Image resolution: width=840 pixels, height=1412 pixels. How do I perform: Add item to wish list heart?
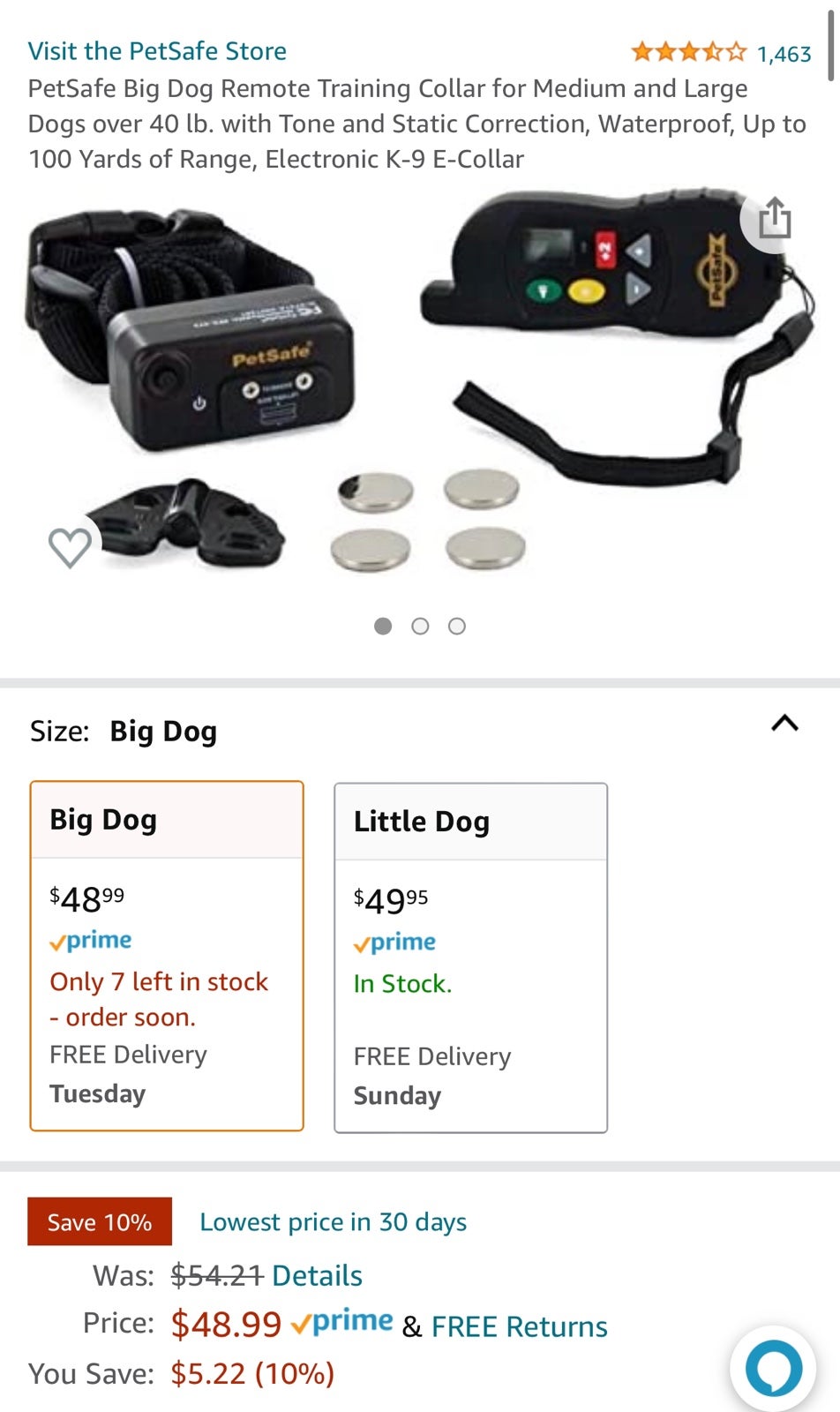click(70, 546)
